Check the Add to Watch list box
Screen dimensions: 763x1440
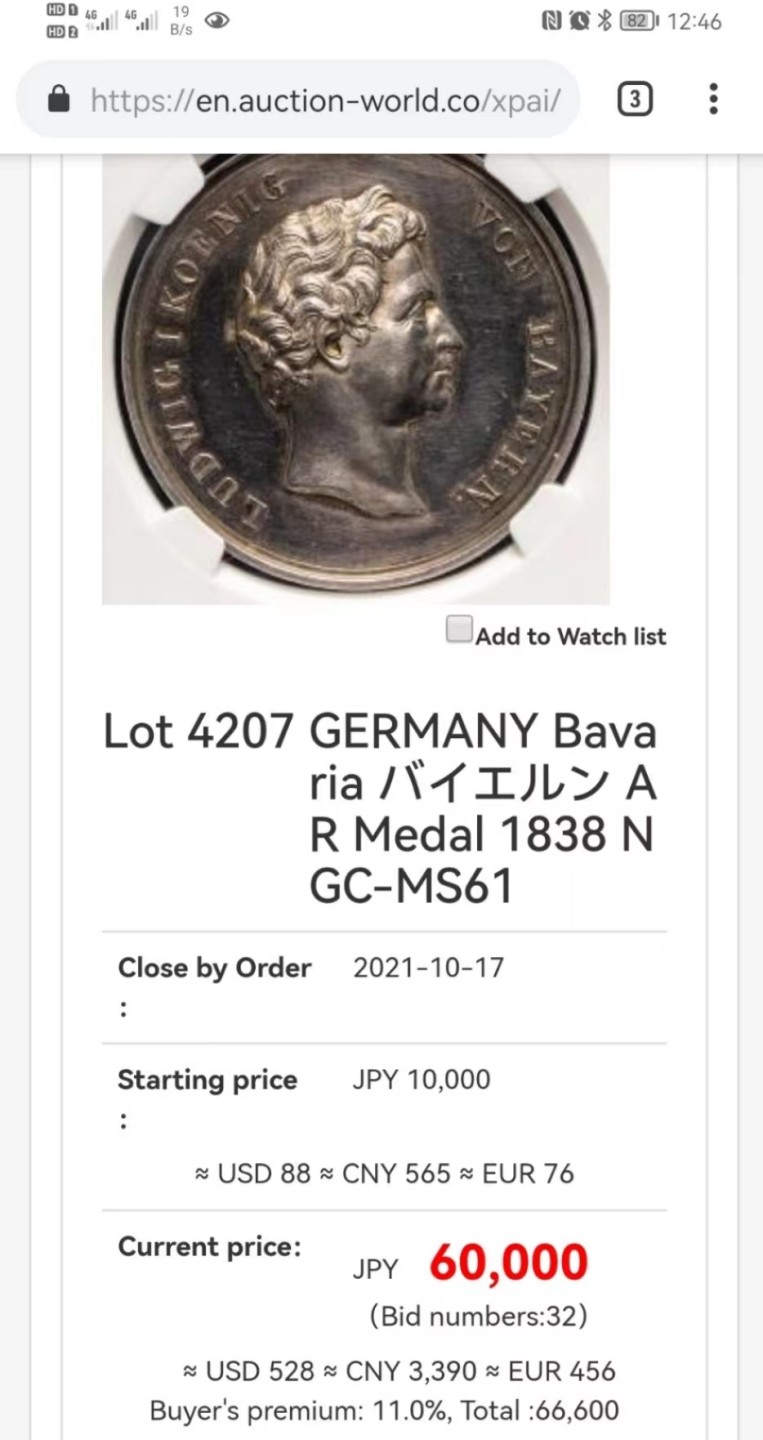(459, 630)
